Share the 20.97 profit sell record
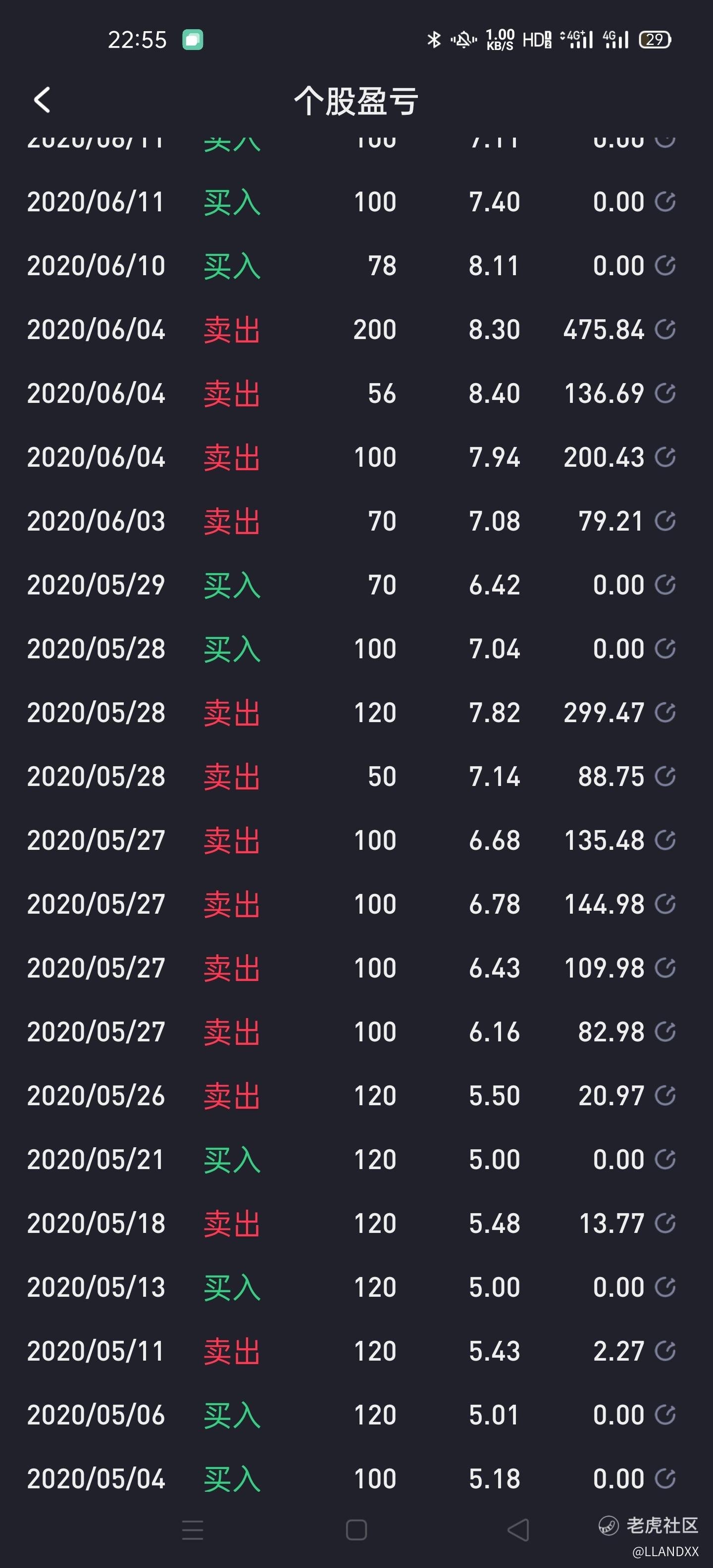This screenshot has width=713, height=1568. click(665, 1096)
